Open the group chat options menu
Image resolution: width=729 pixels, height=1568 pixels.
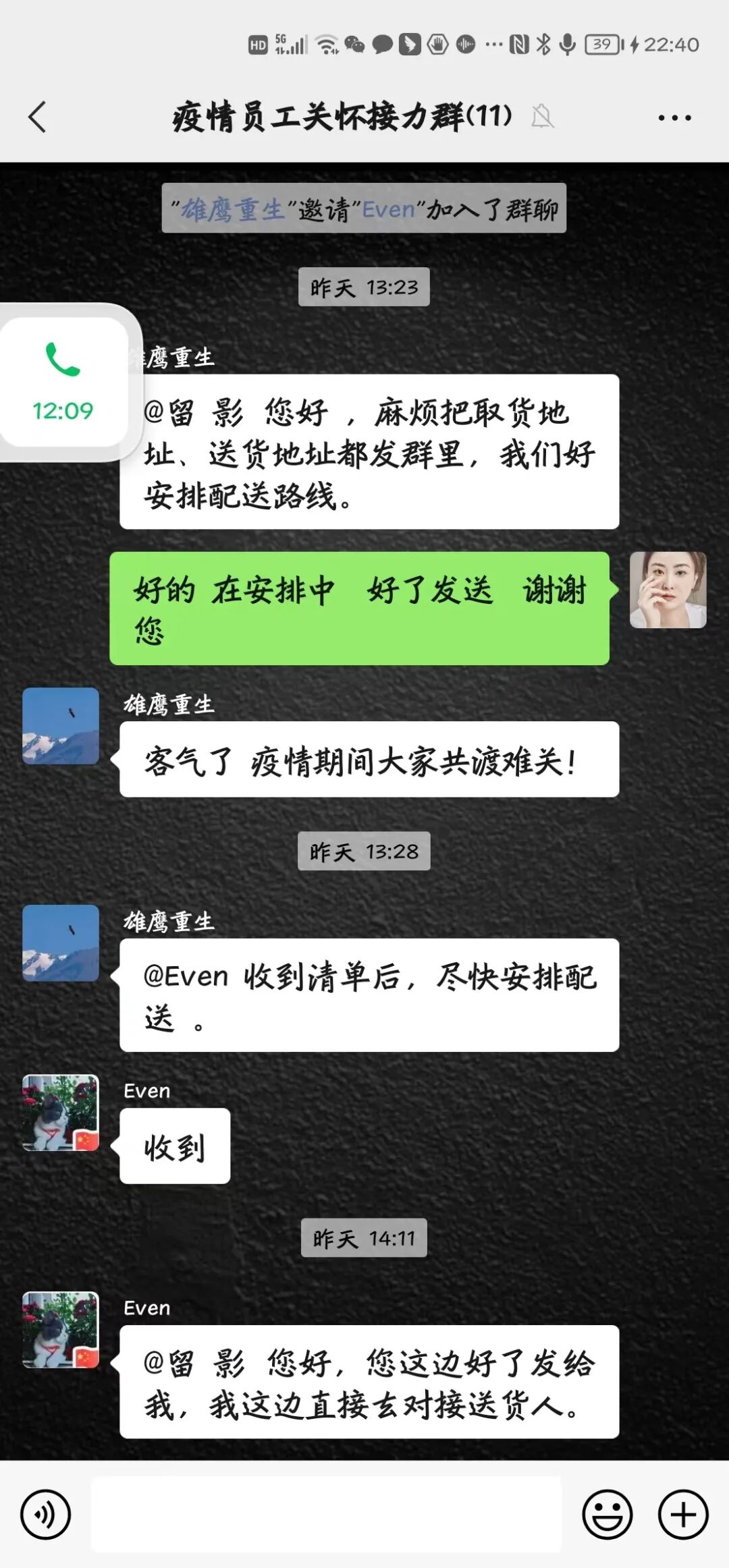pyautogui.click(x=674, y=118)
